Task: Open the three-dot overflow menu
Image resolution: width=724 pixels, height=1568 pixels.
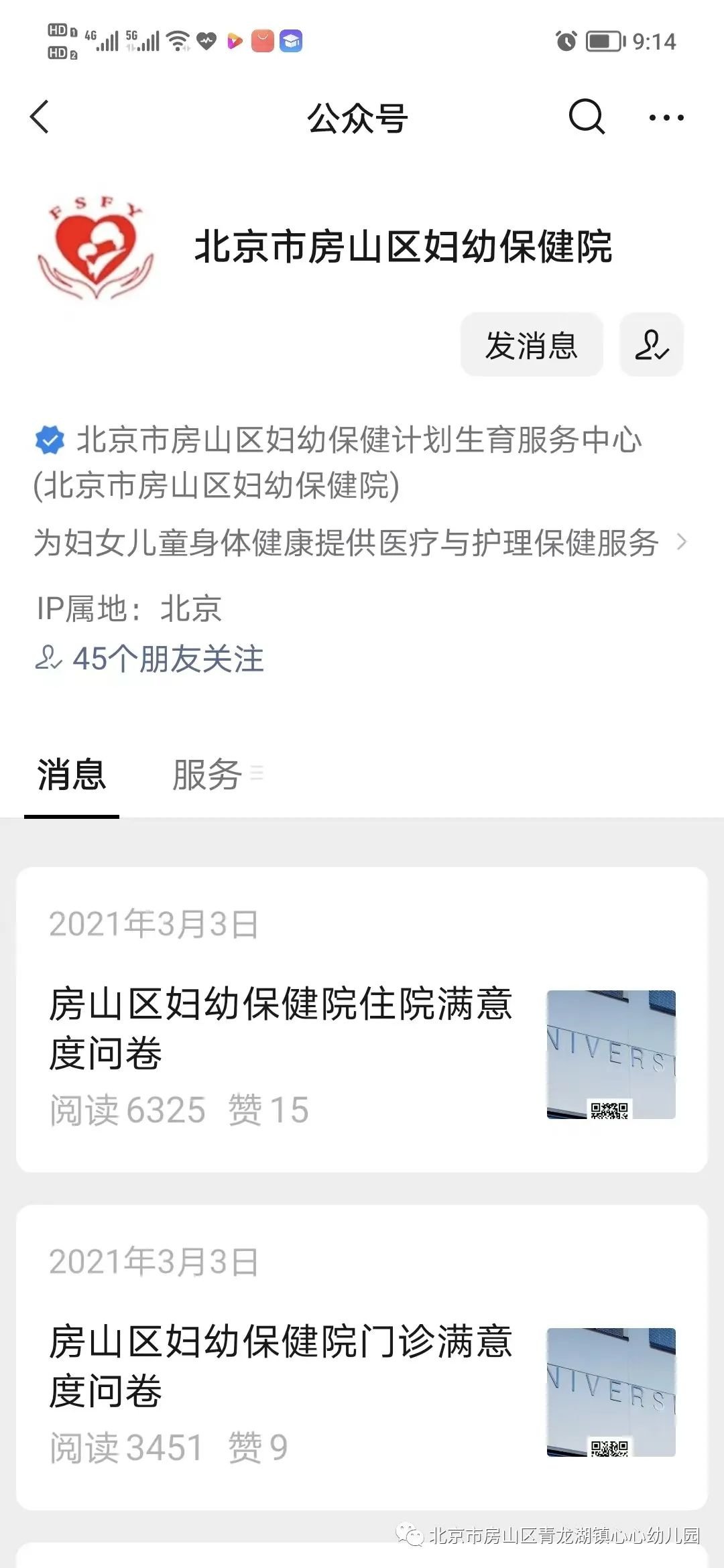Action: pyautogui.click(x=666, y=118)
